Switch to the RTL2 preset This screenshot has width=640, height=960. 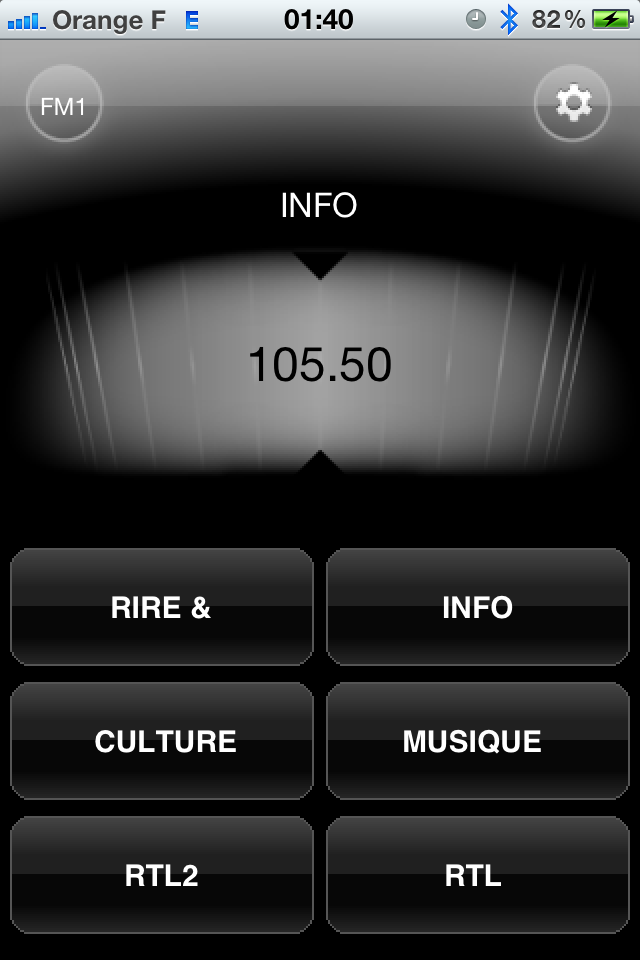pos(162,875)
